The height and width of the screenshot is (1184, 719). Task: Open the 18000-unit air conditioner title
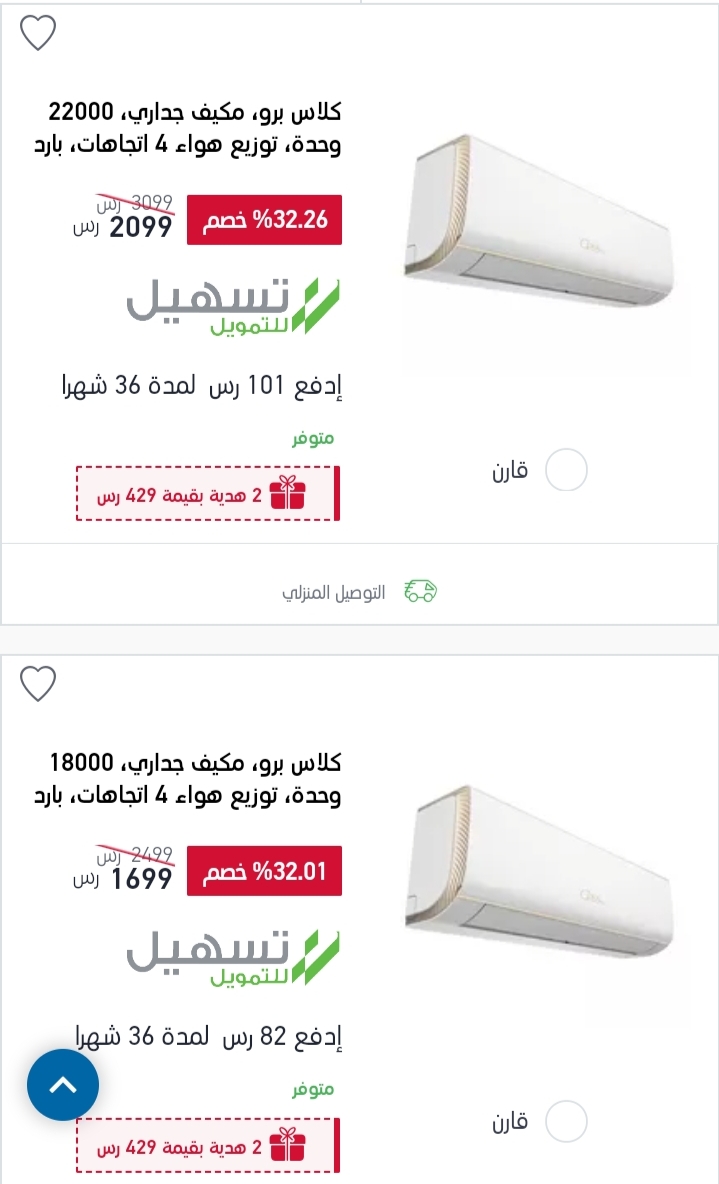(x=187, y=779)
